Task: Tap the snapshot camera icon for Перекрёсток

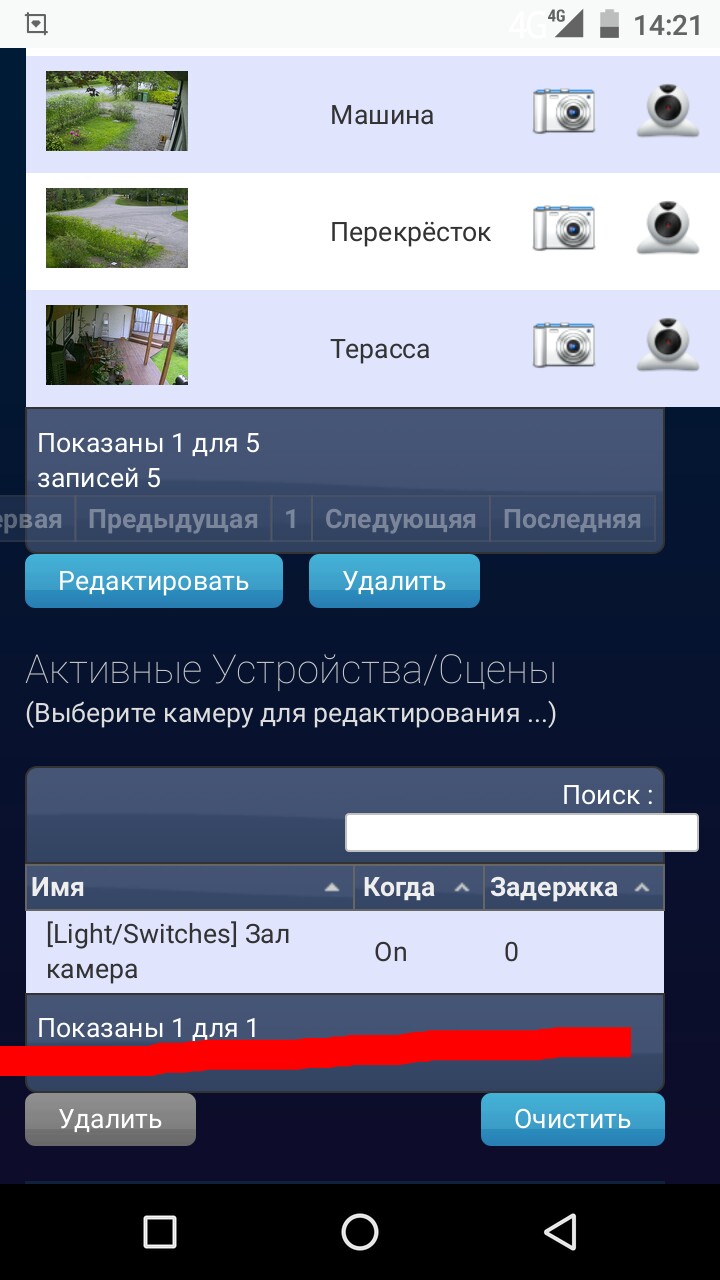Action: tap(563, 228)
